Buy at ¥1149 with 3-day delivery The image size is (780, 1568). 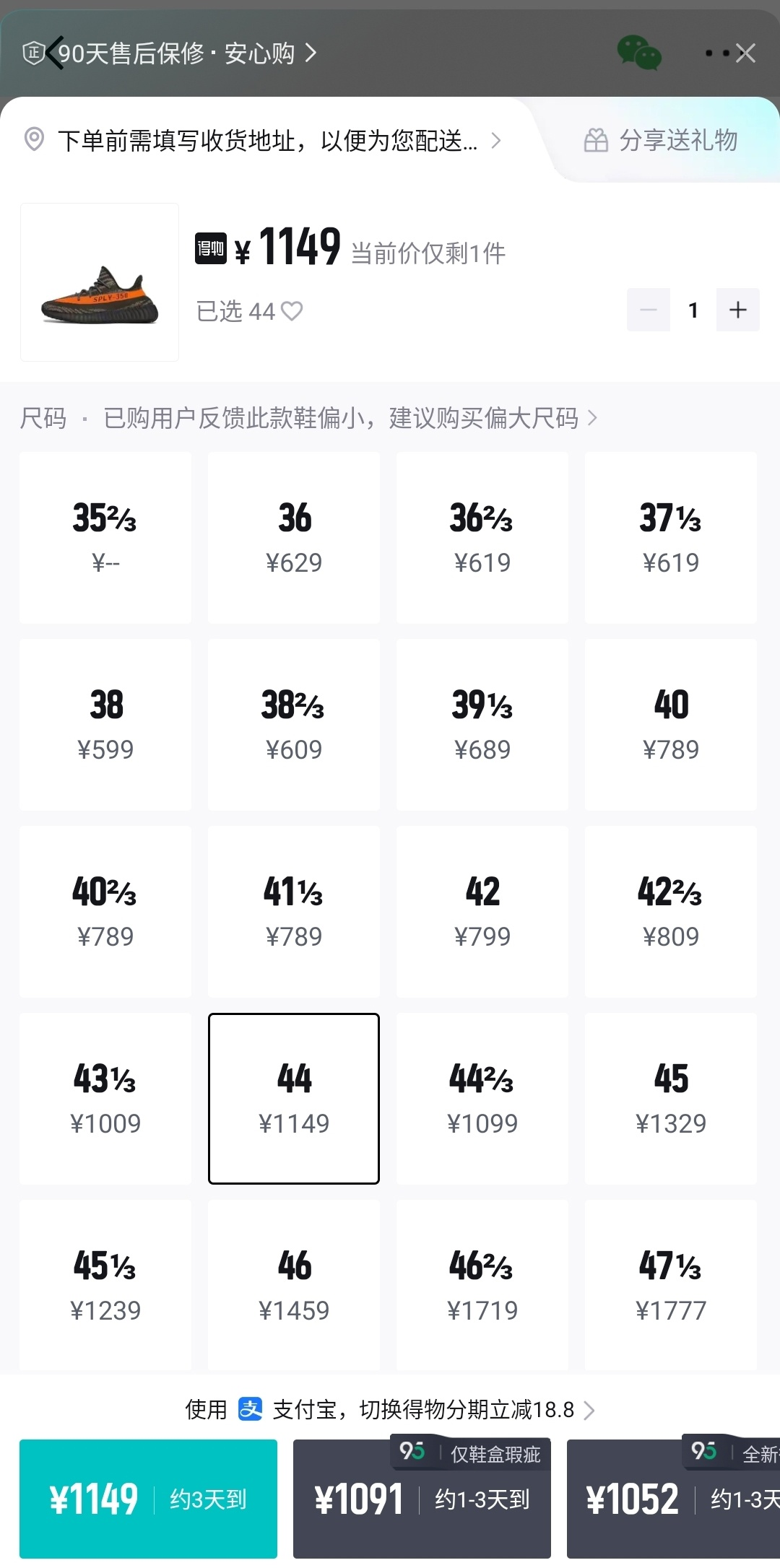click(x=148, y=1499)
